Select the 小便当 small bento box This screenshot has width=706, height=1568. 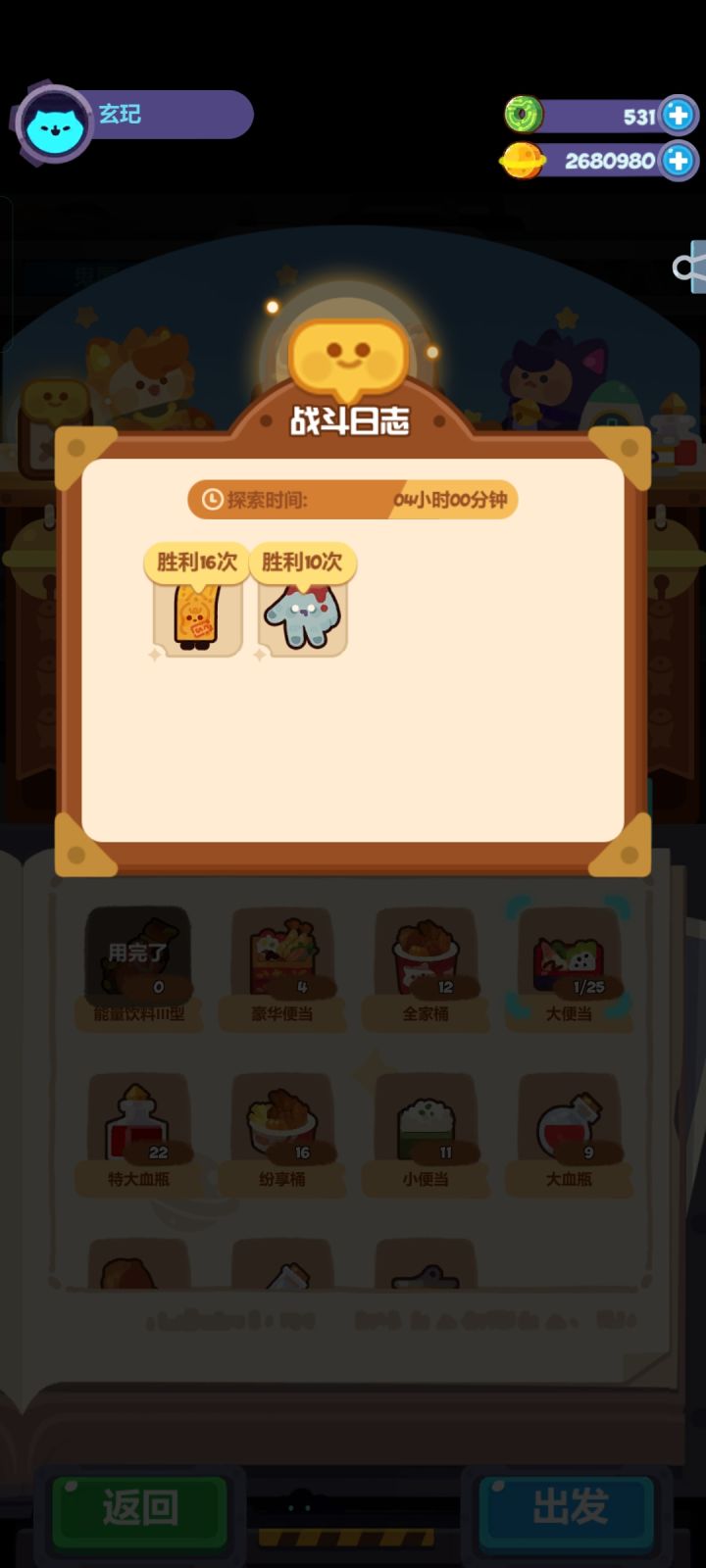tap(426, 1122)
